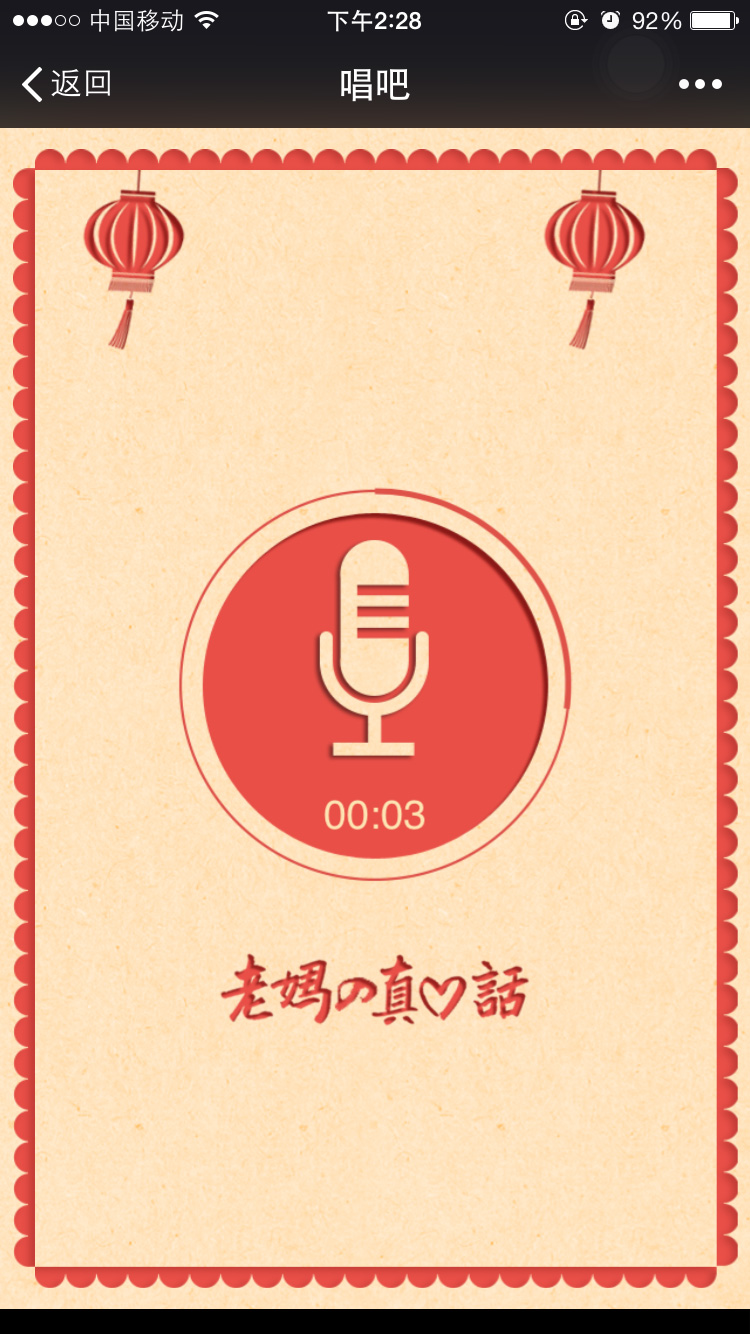Stop recording with the microphone button
This screenshot has height=1334, width=750.
[375, 685]
